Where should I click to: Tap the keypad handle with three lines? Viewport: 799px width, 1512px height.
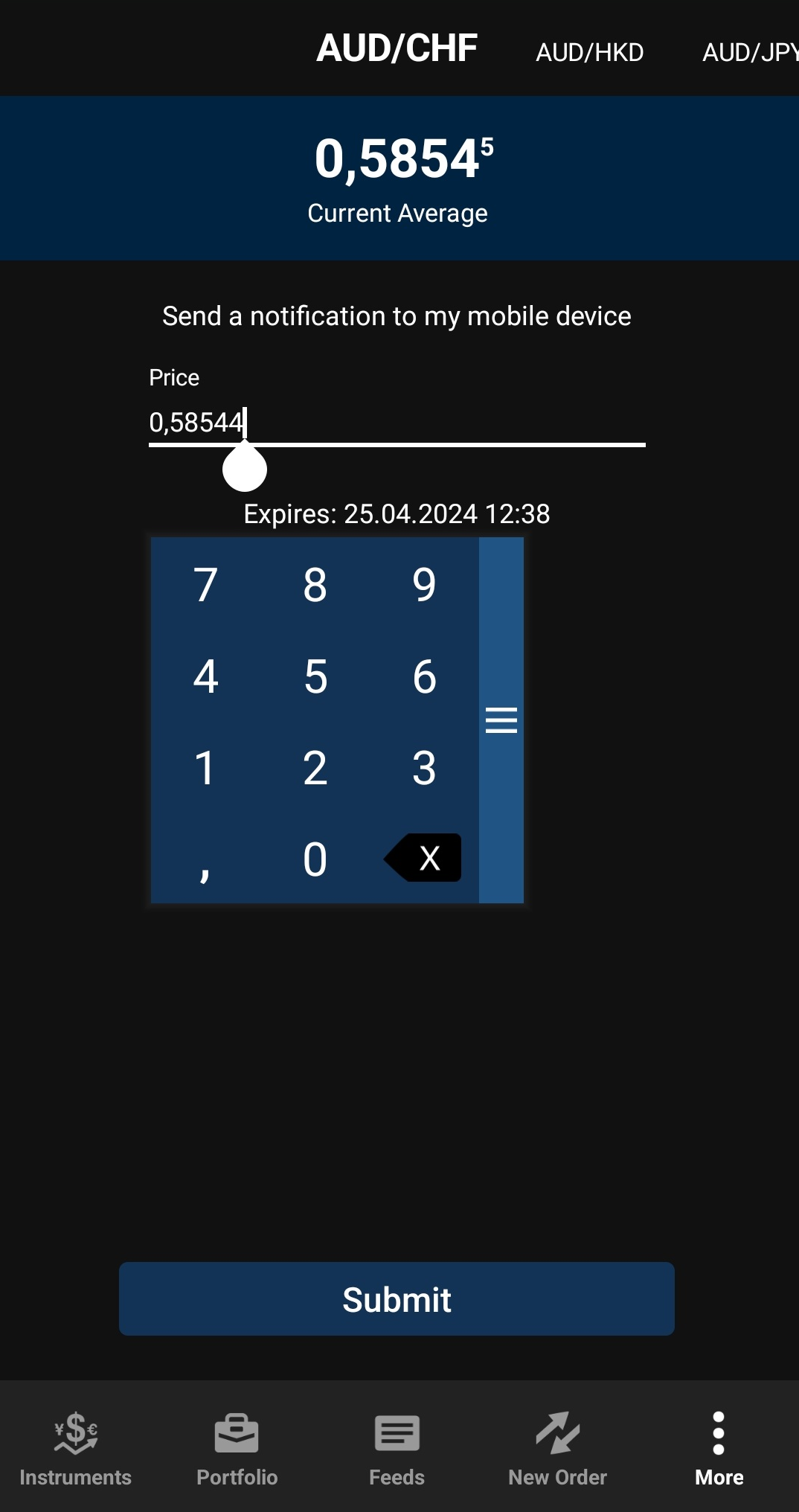coord(501,720)
